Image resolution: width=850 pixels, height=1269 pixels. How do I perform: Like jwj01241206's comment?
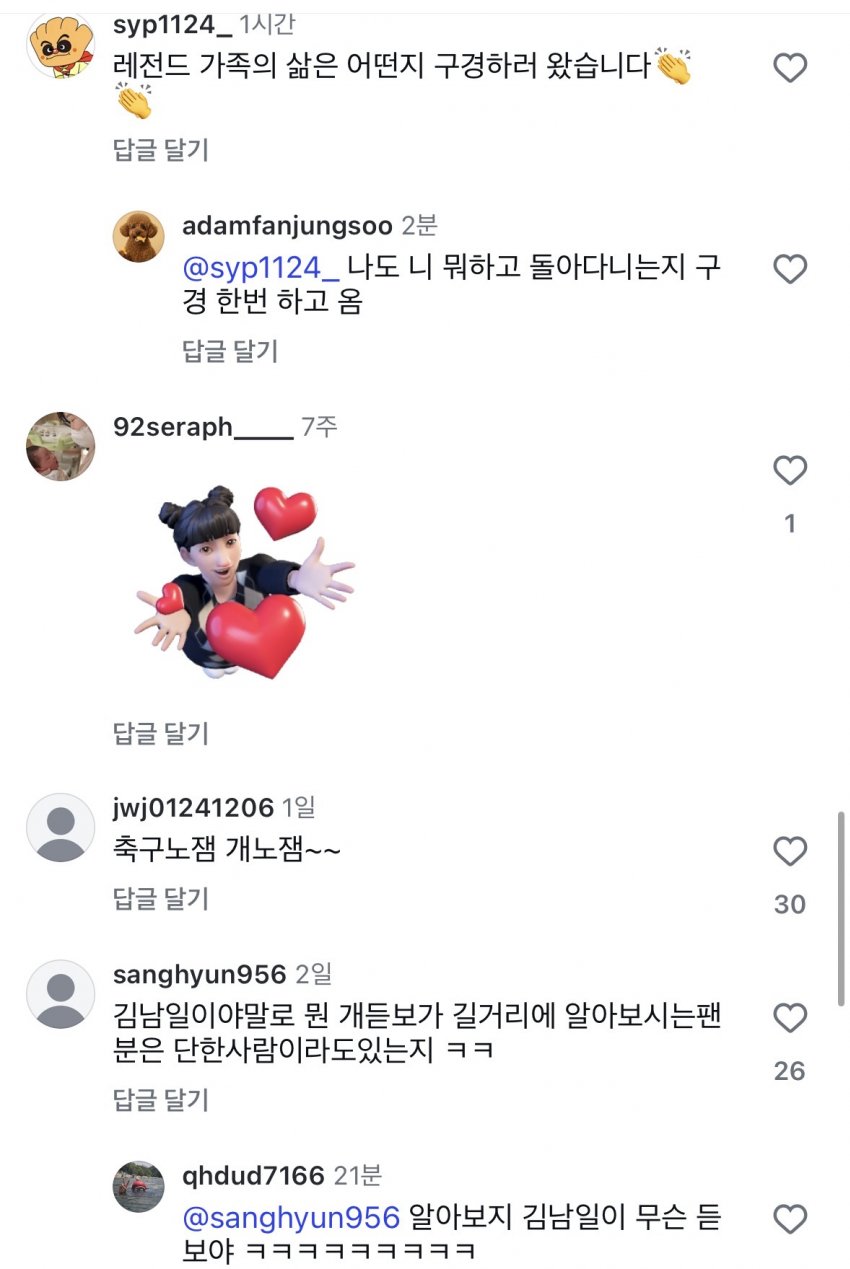pyautogui.click(x=790, y=852)
